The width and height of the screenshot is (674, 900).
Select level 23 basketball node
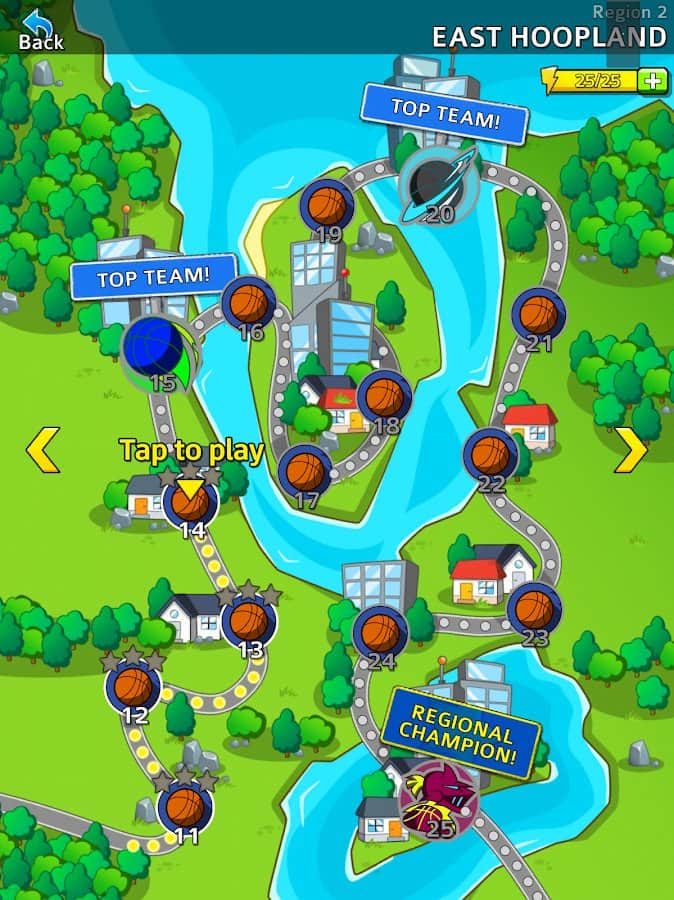point(534,608)
